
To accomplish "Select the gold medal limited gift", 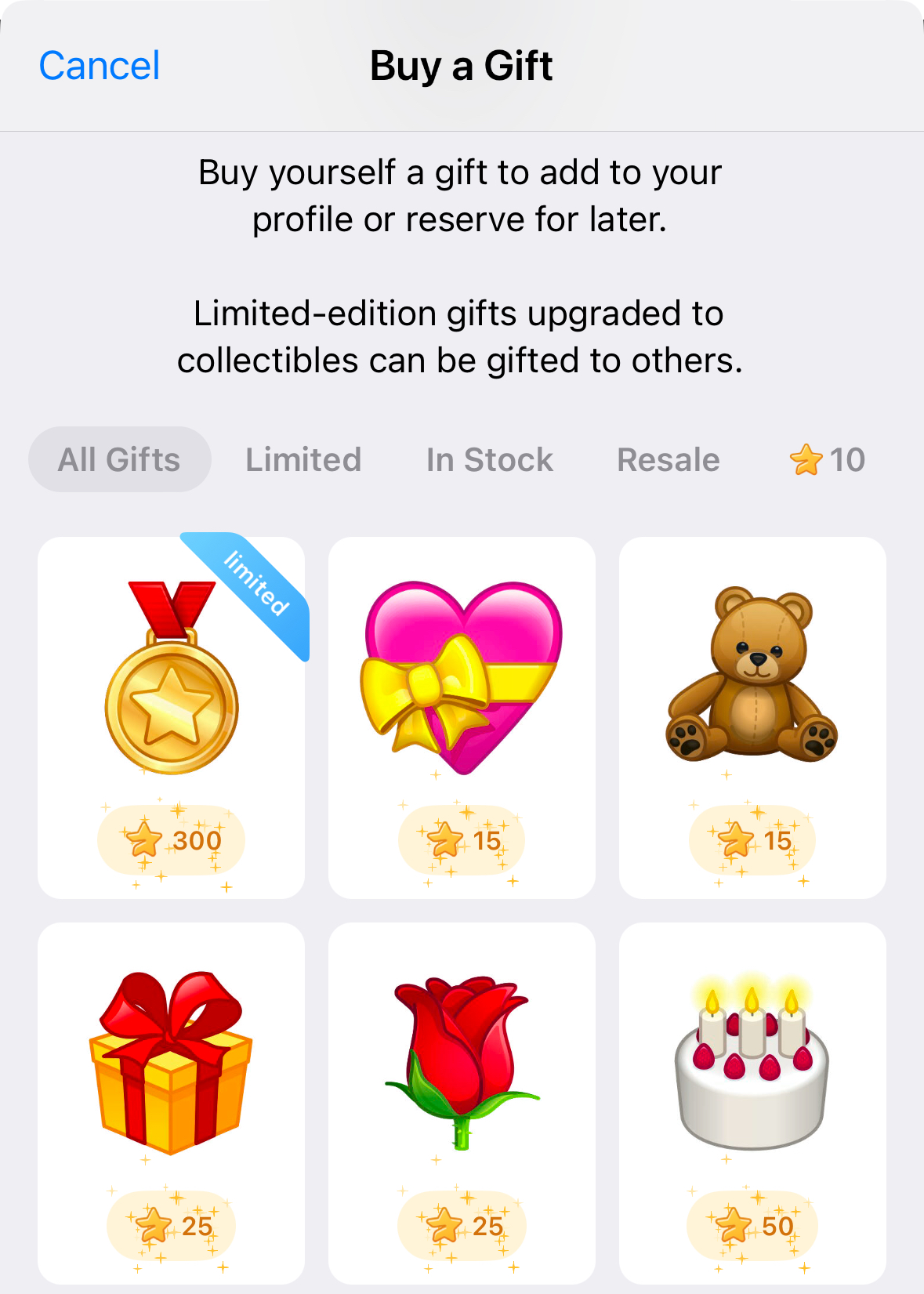I will [172, 690].
